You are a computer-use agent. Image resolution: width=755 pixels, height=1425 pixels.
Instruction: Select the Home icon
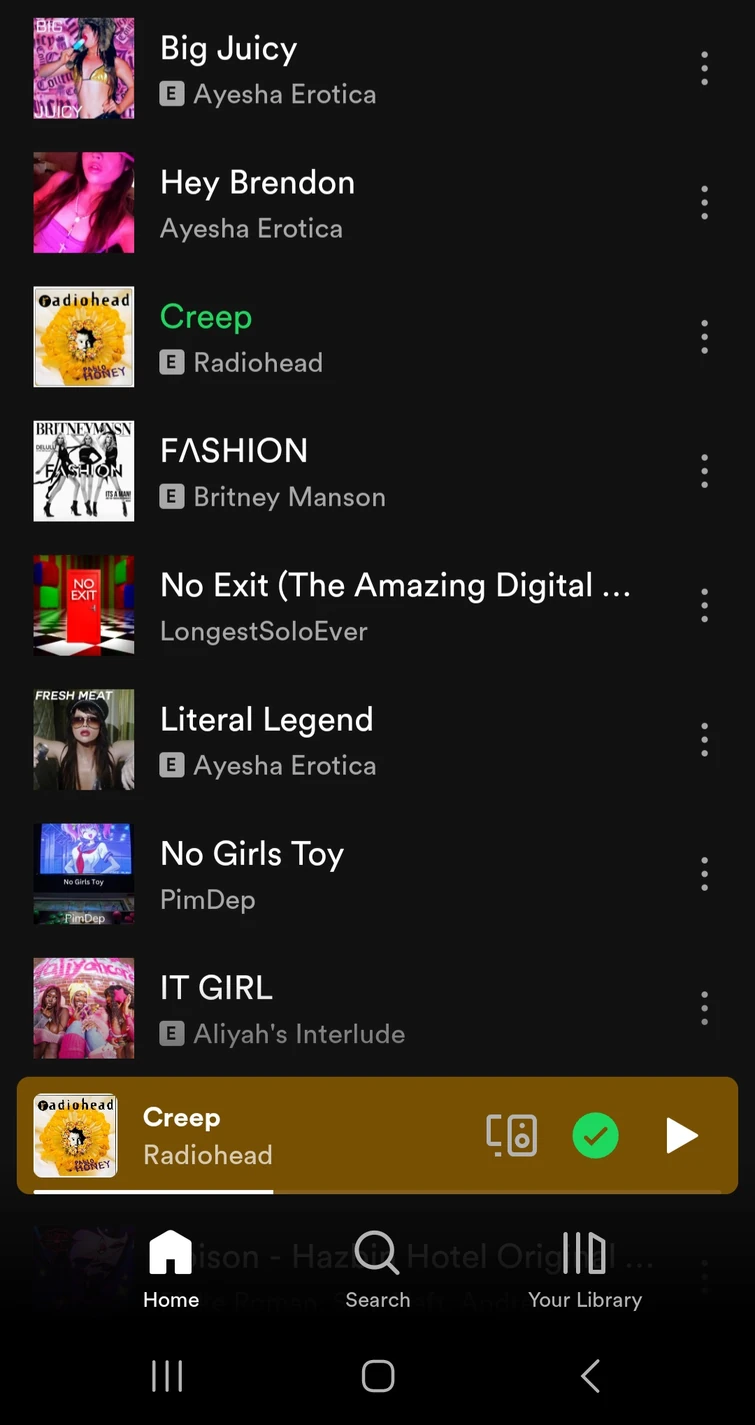[x=170, y=1268]
